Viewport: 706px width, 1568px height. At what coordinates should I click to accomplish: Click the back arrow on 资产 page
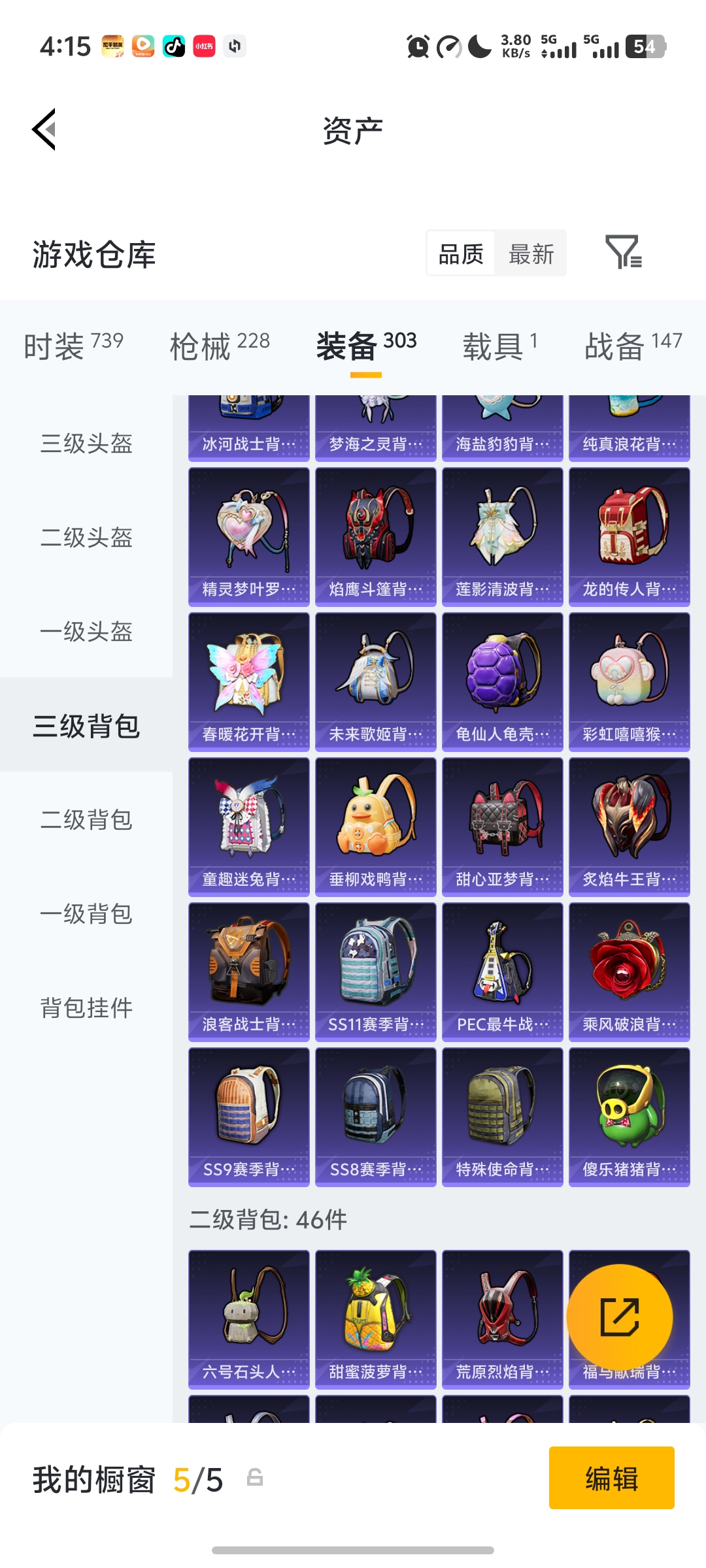click(x=43, y=129)
